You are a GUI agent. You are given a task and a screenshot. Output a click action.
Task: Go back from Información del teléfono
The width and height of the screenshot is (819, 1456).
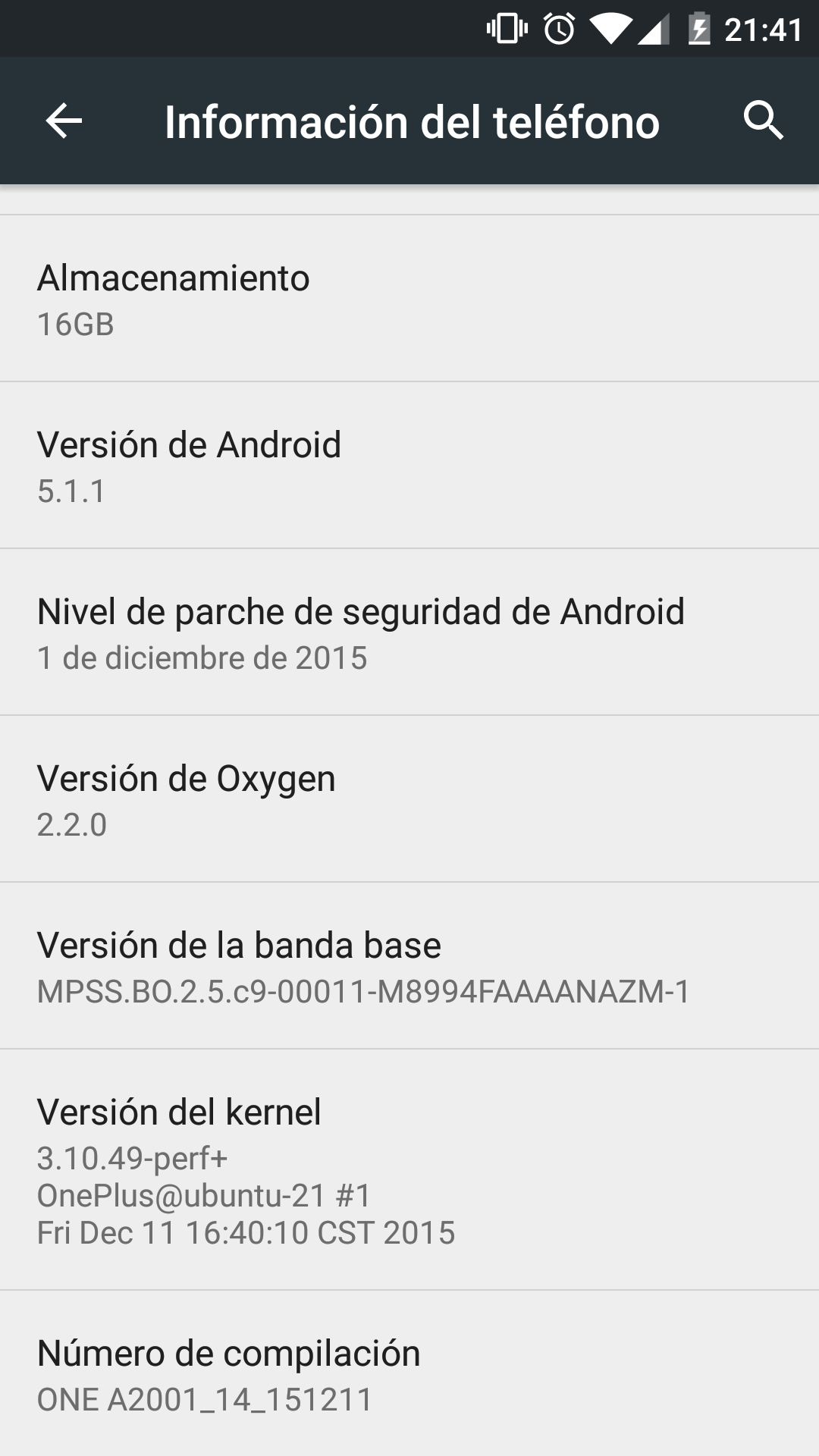point(64,121)
